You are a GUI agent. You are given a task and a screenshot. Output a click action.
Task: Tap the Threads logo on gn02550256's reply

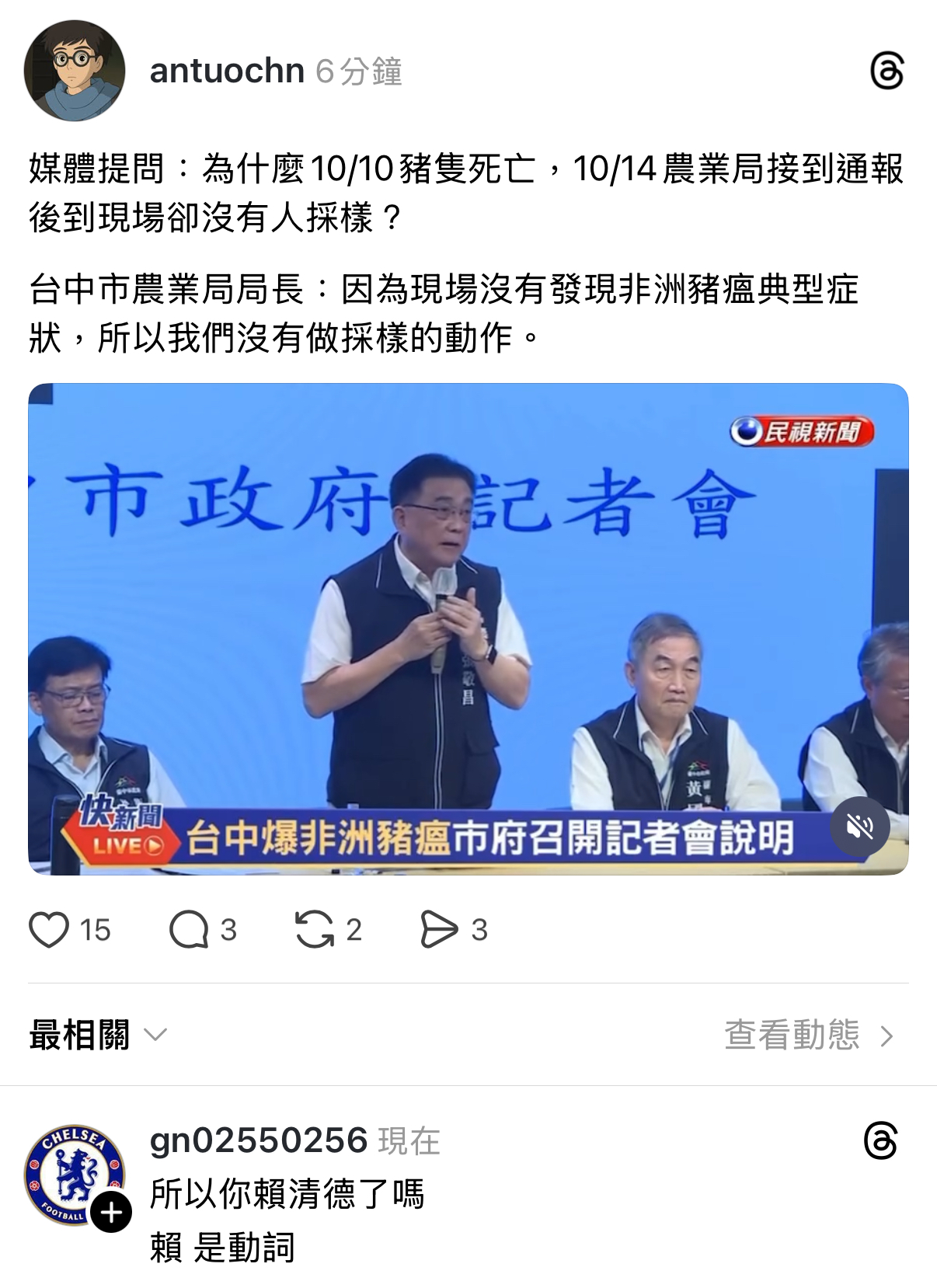(x=880, y=1140)
